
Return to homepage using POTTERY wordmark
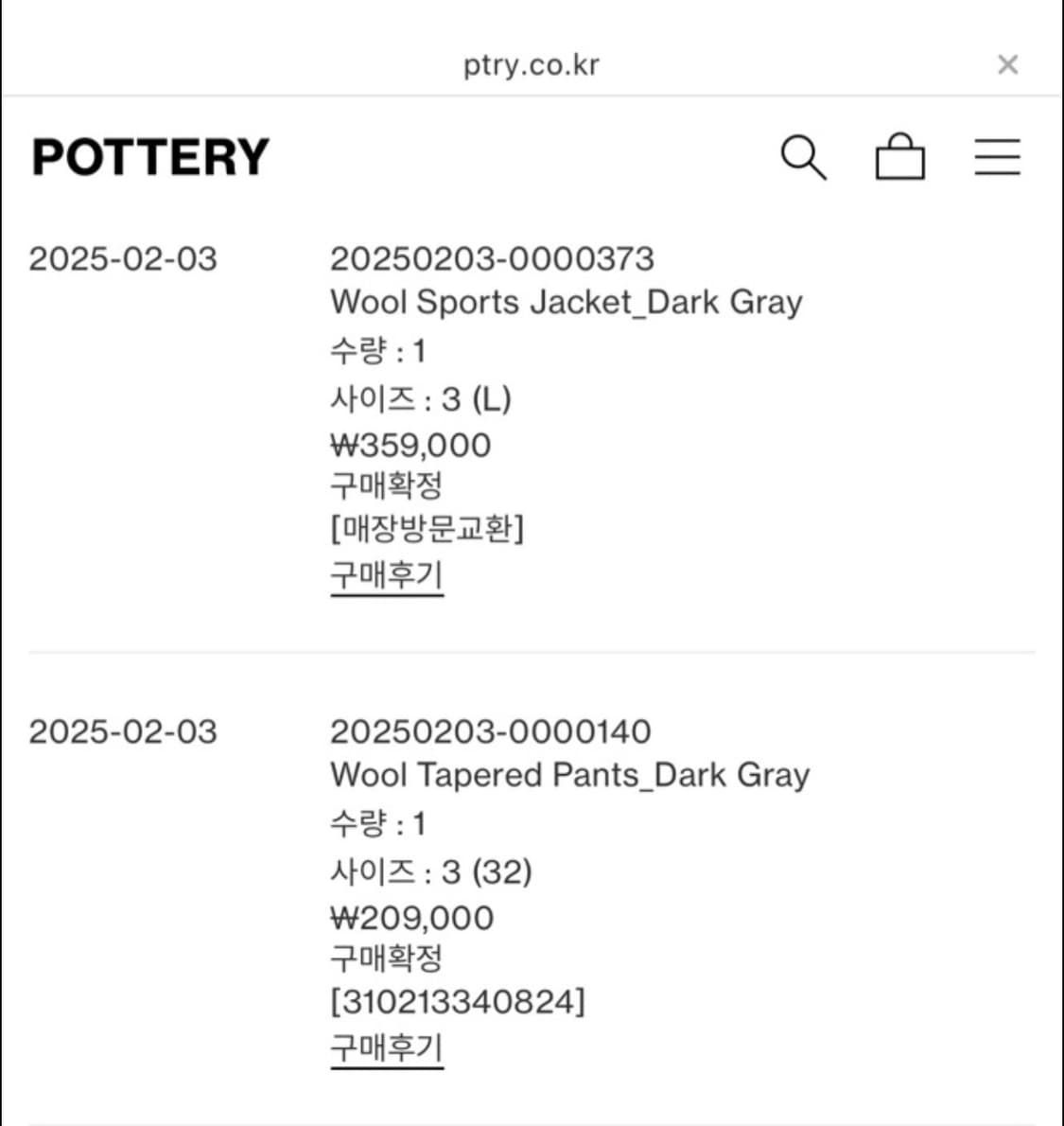(x=148, y=156)
